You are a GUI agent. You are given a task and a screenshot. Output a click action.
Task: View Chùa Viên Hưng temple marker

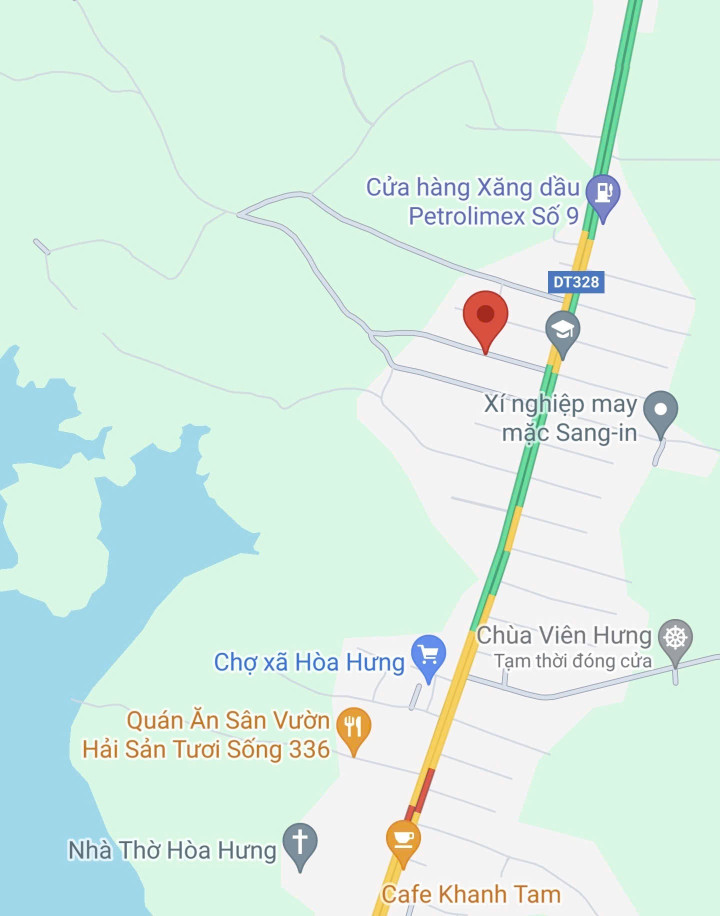(677, 639)
